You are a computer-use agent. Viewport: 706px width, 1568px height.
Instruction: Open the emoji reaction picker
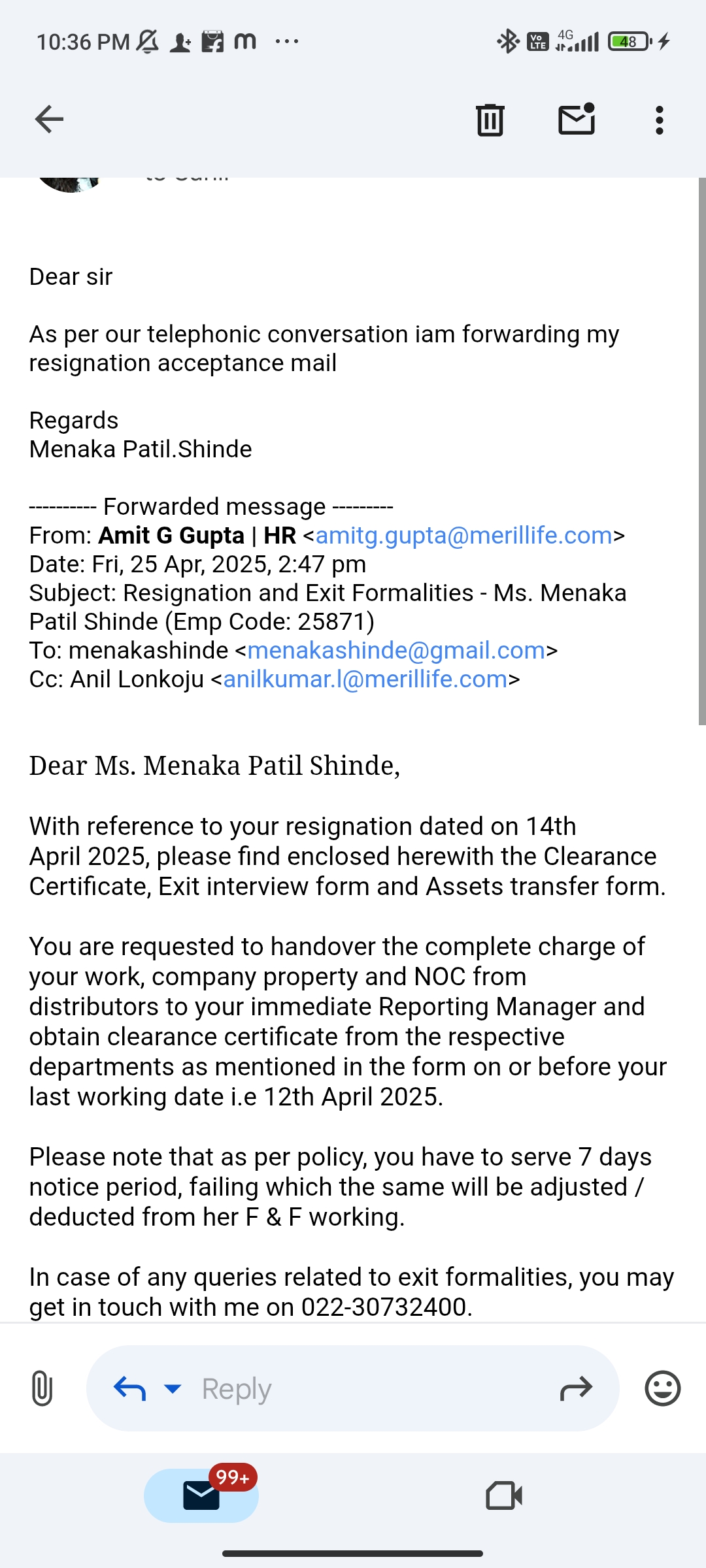[x=662, y=1388]
